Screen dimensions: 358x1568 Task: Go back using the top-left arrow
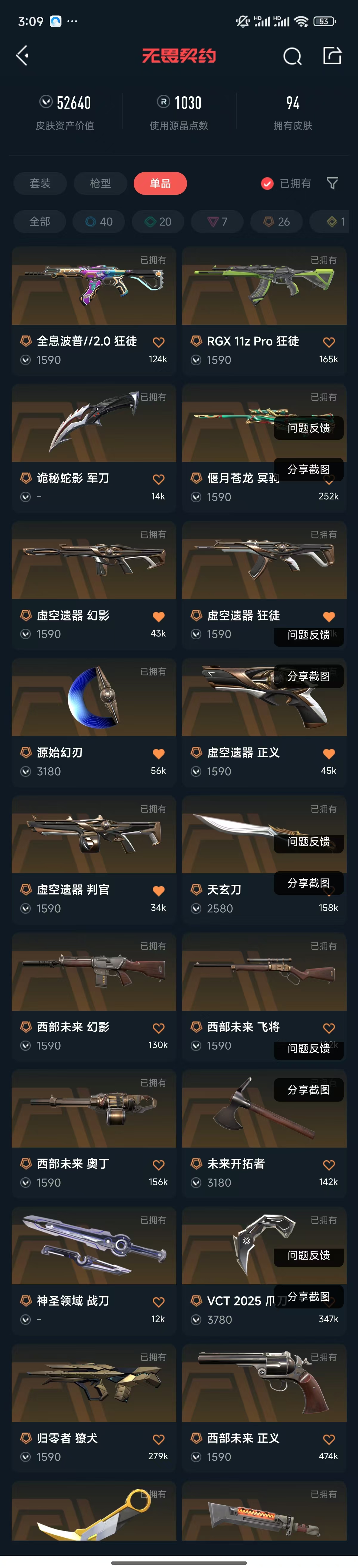click(23, 56)
